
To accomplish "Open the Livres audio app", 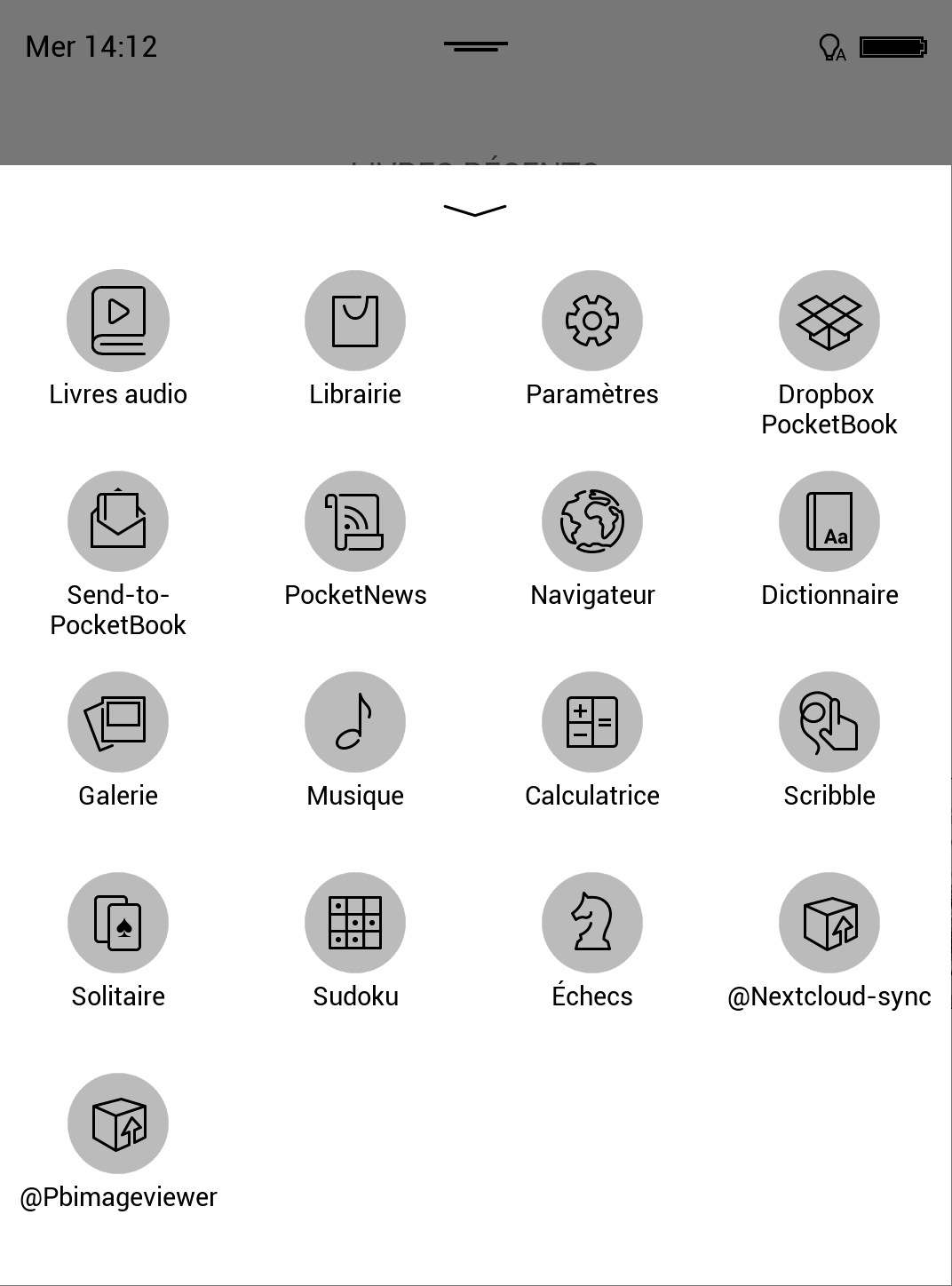I will pos(118,321).
